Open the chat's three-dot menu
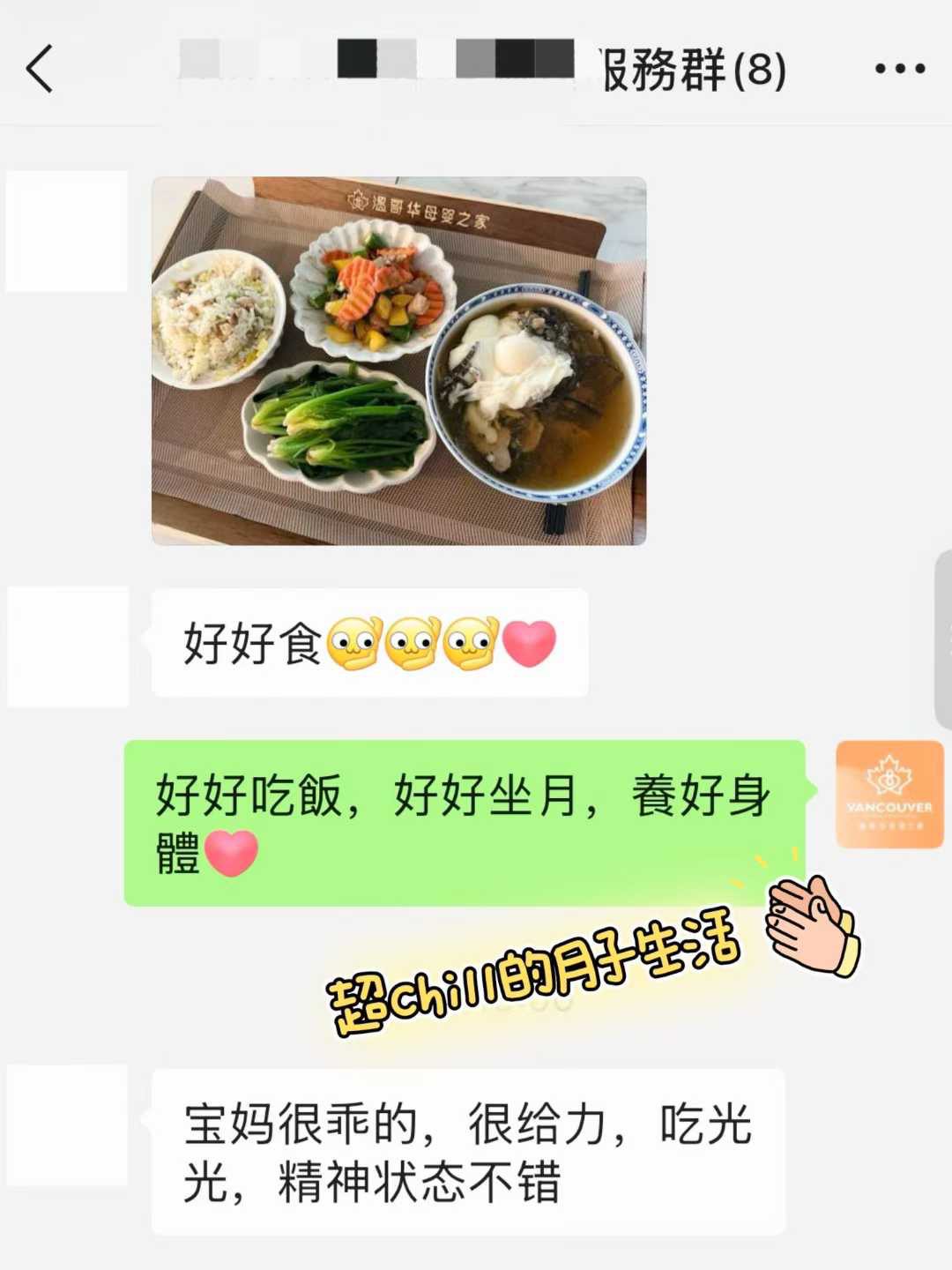This screenshot has width=952, height=1270. (x=899, y=69)
